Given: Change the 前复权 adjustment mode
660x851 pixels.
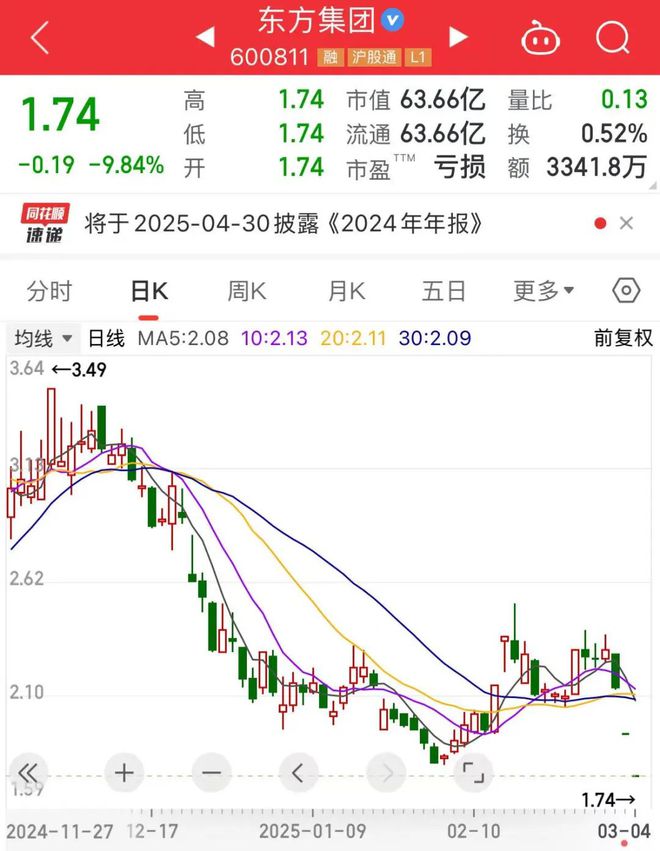Looking at the screenshot, I should tap(623, 338).
